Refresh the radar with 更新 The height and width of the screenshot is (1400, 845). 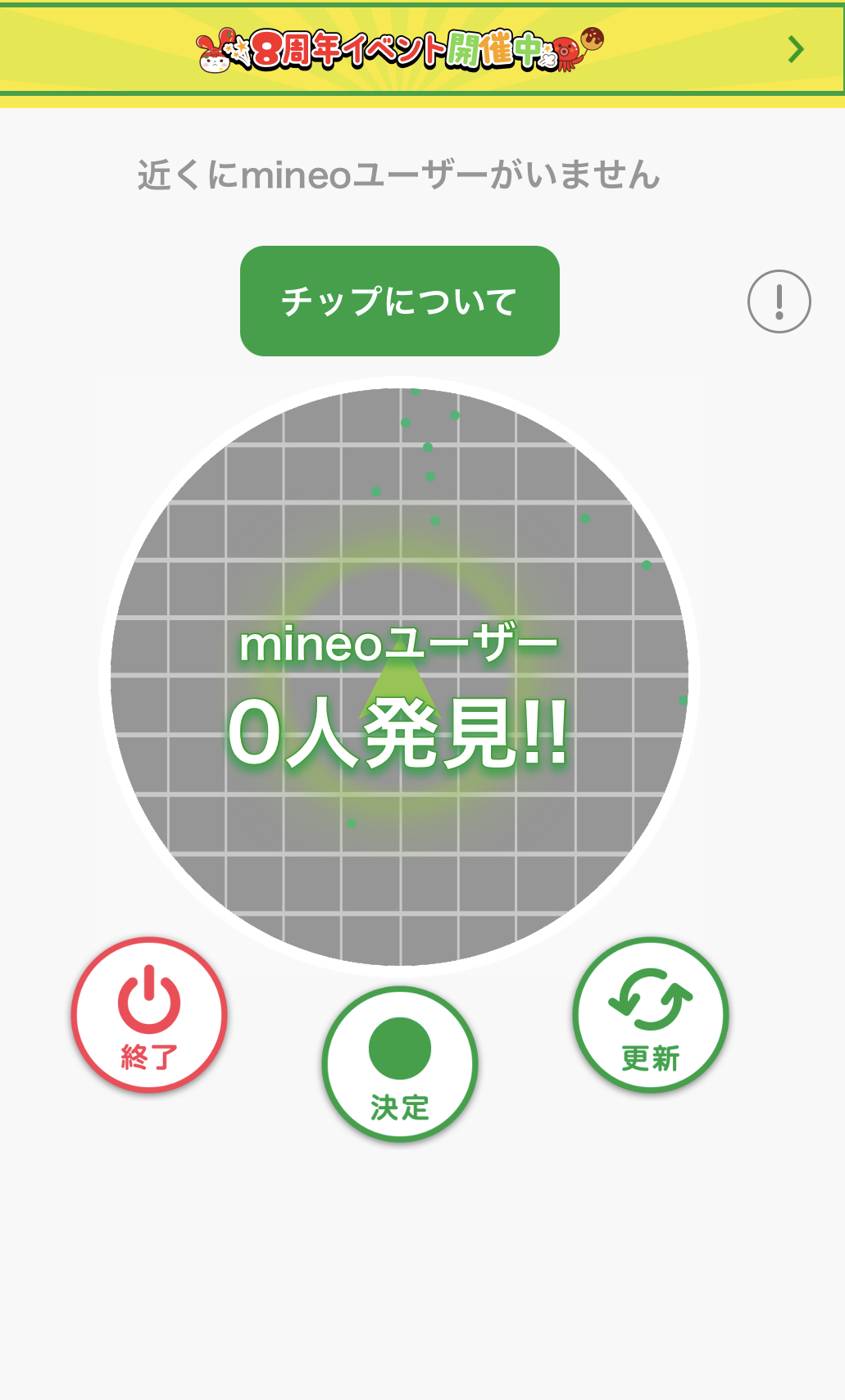[651, 1014]
